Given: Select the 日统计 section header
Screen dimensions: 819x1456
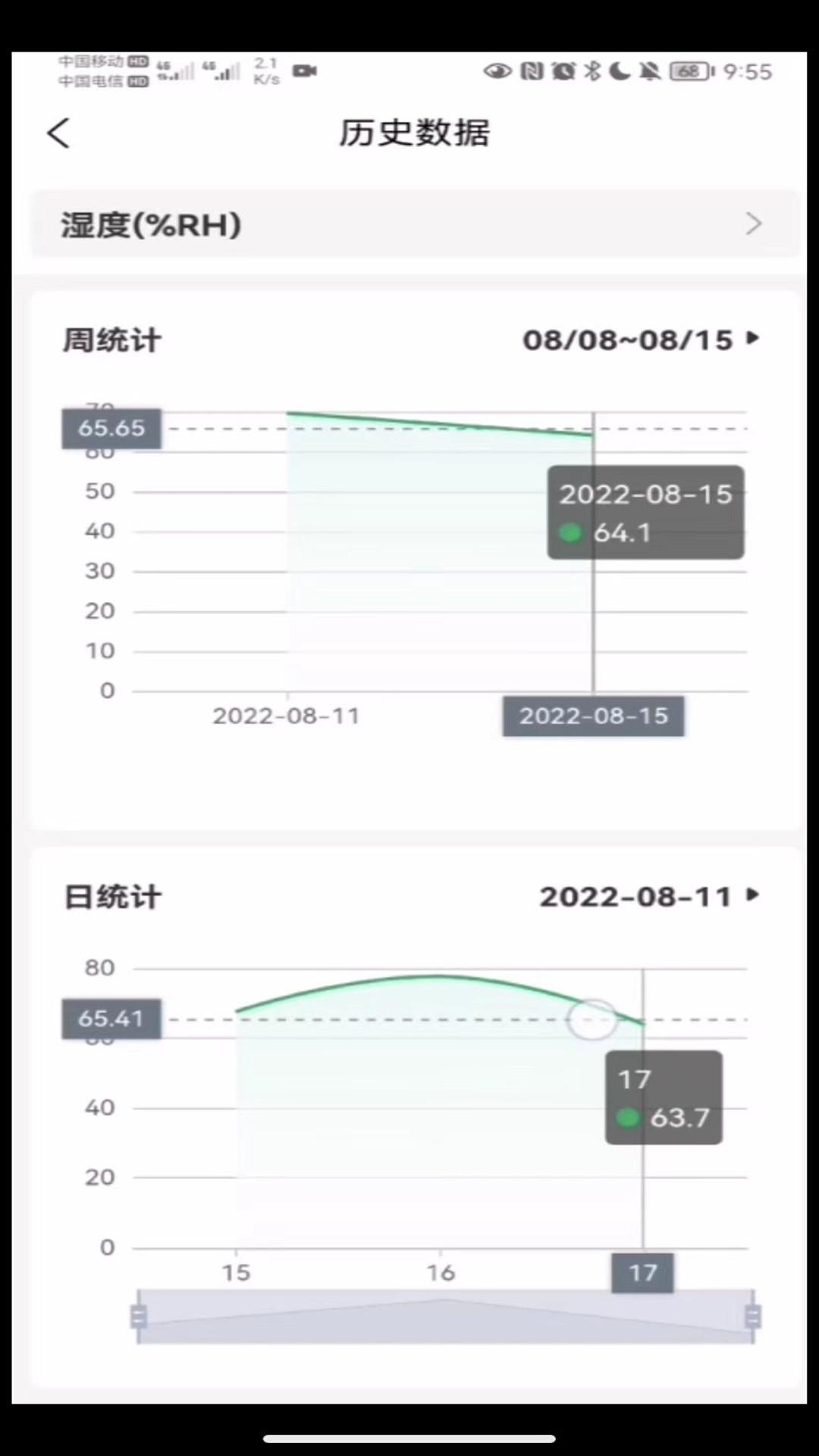Looking at the screenshot, I should 111,896.
